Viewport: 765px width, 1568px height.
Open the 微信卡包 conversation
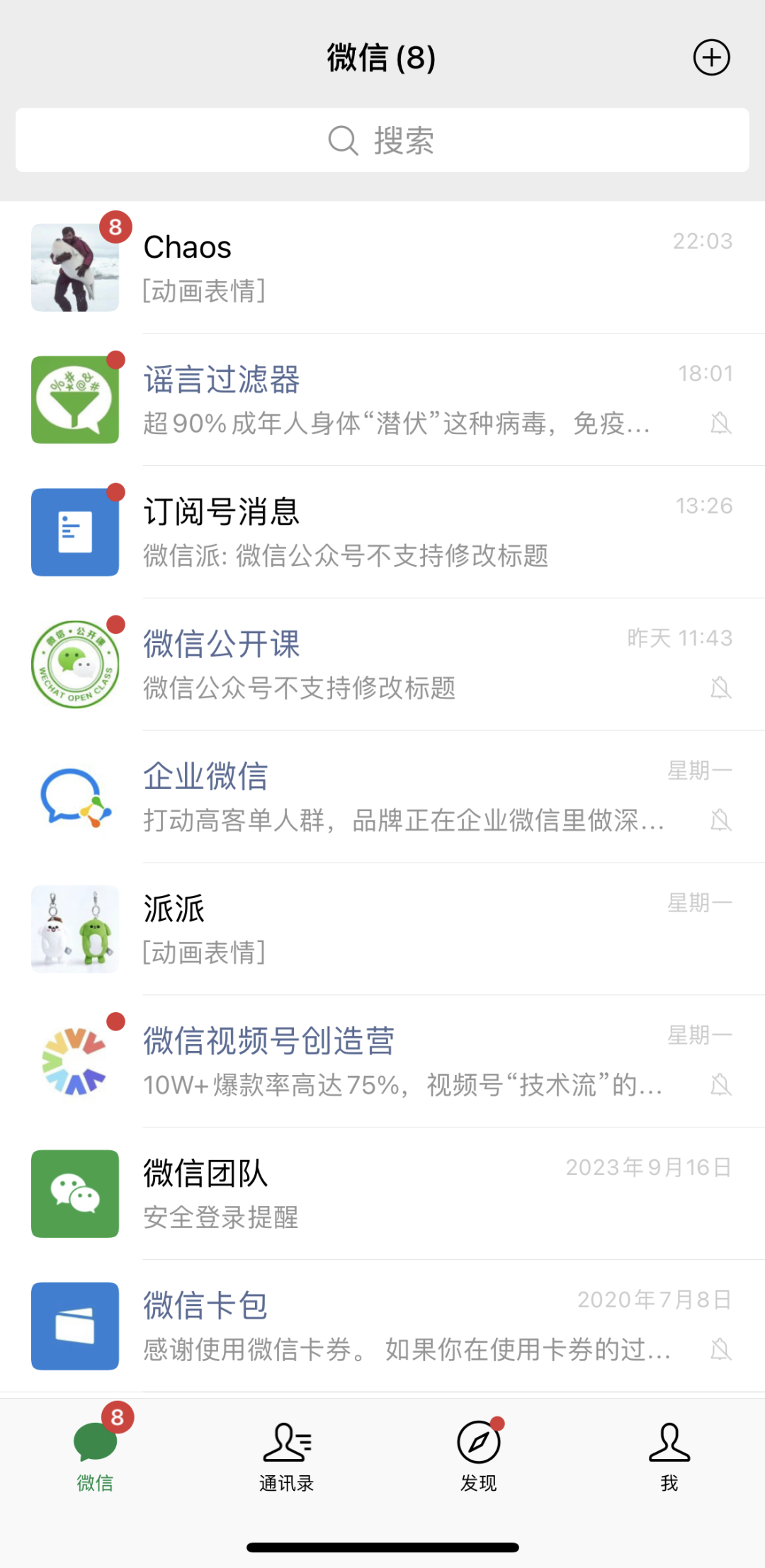pyautogui.click(x=382, y=1326)
